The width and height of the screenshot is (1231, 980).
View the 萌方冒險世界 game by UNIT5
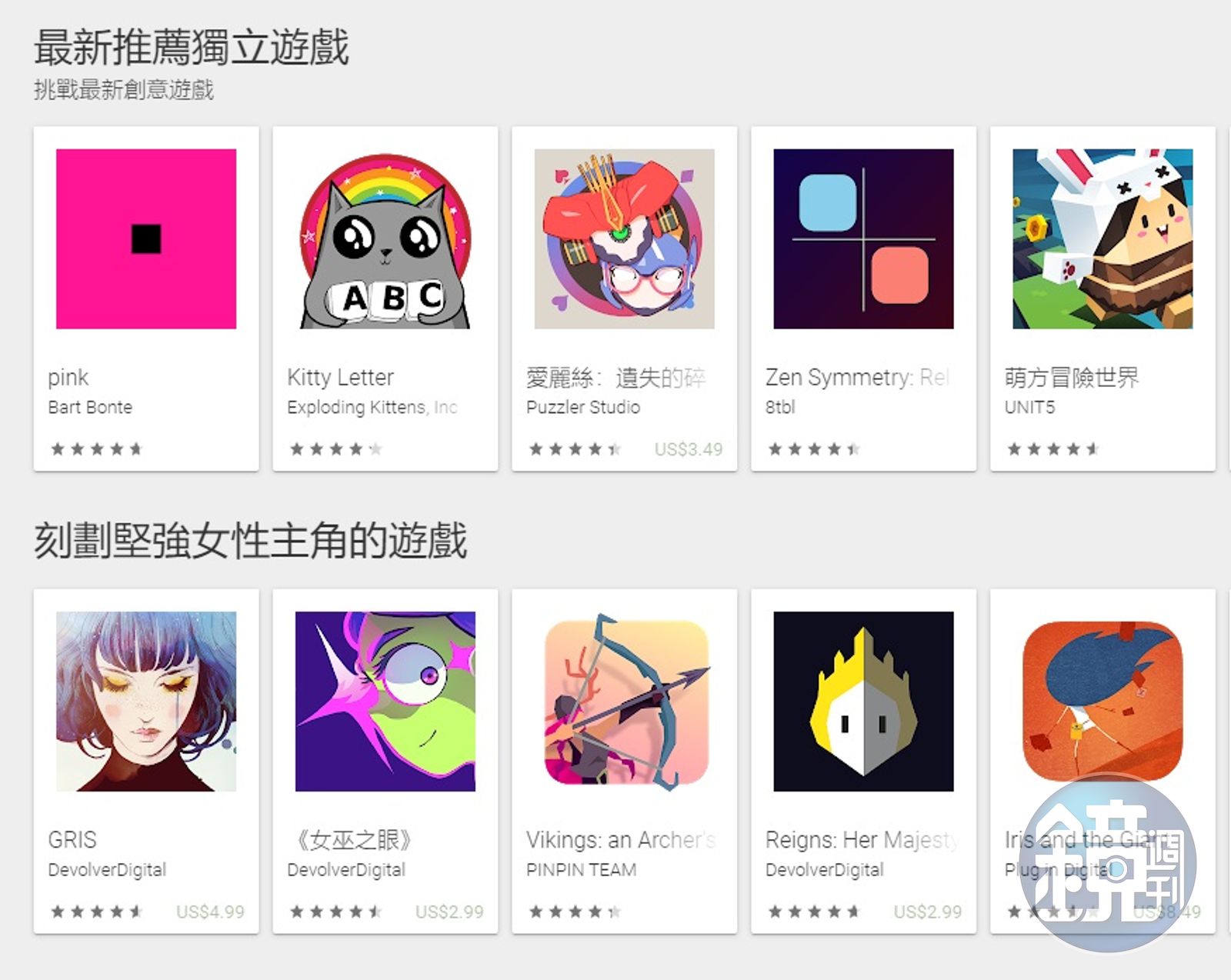(1103, 239)
